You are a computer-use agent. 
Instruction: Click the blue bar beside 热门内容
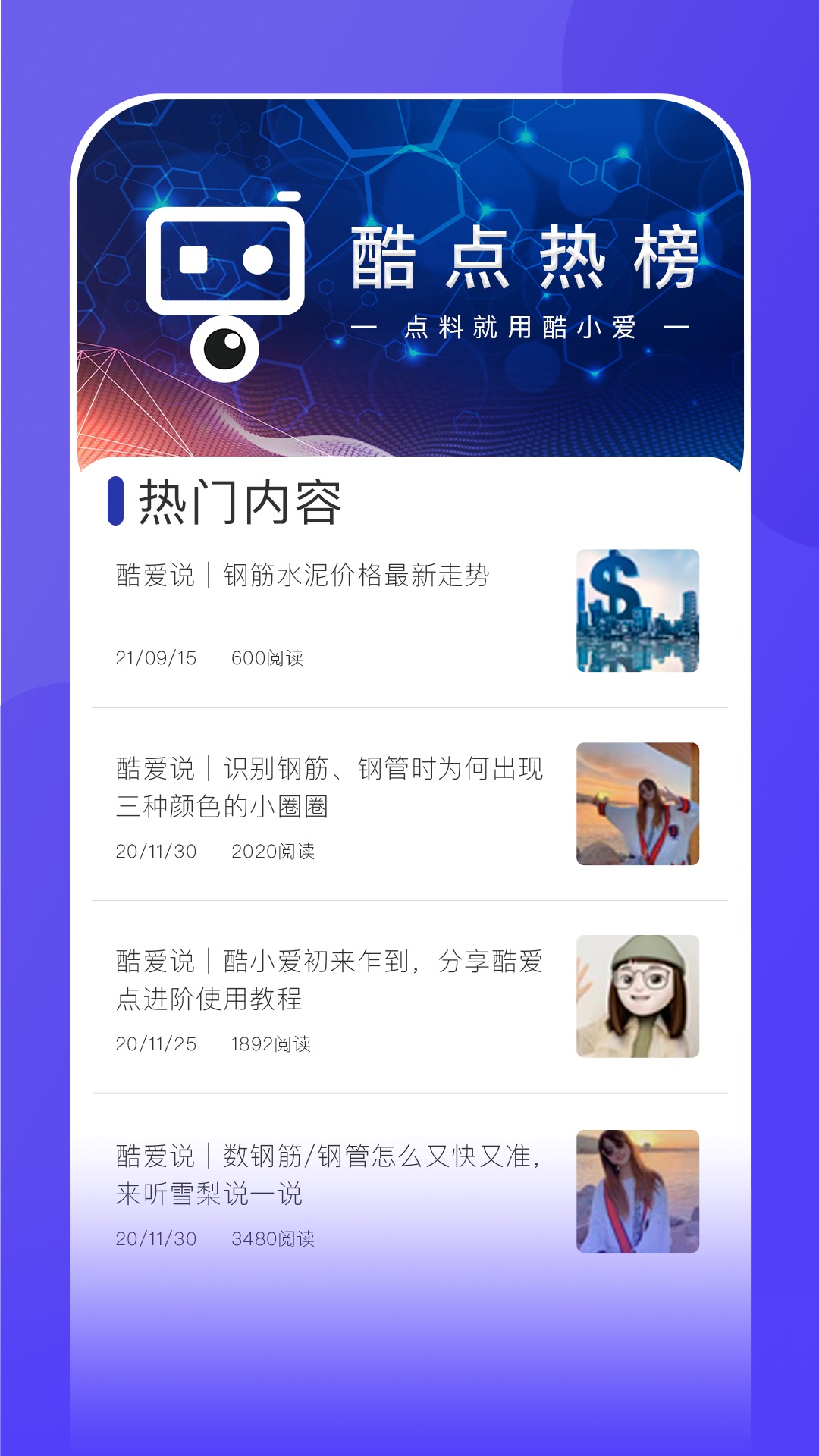(117, 499)
